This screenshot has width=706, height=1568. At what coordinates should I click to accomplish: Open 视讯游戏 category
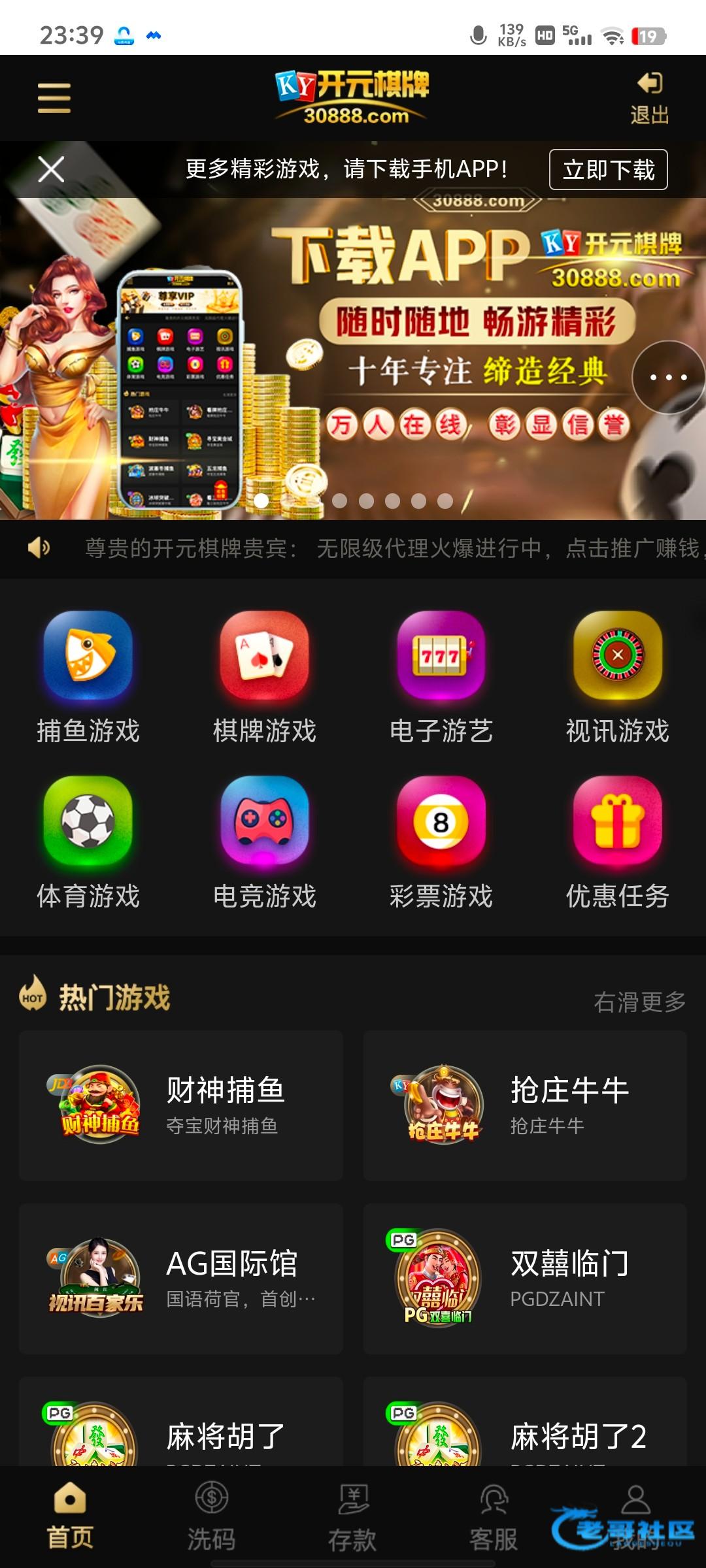coord(618,678)
